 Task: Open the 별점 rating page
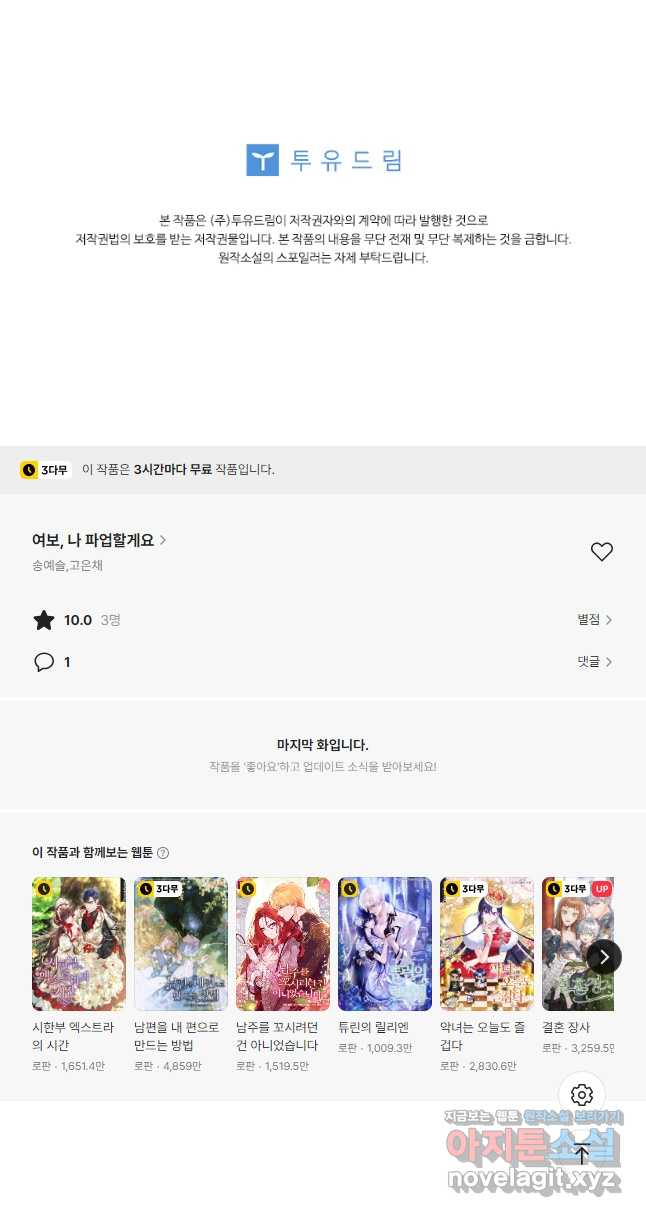pyautogui.click(x=594, y=620)
